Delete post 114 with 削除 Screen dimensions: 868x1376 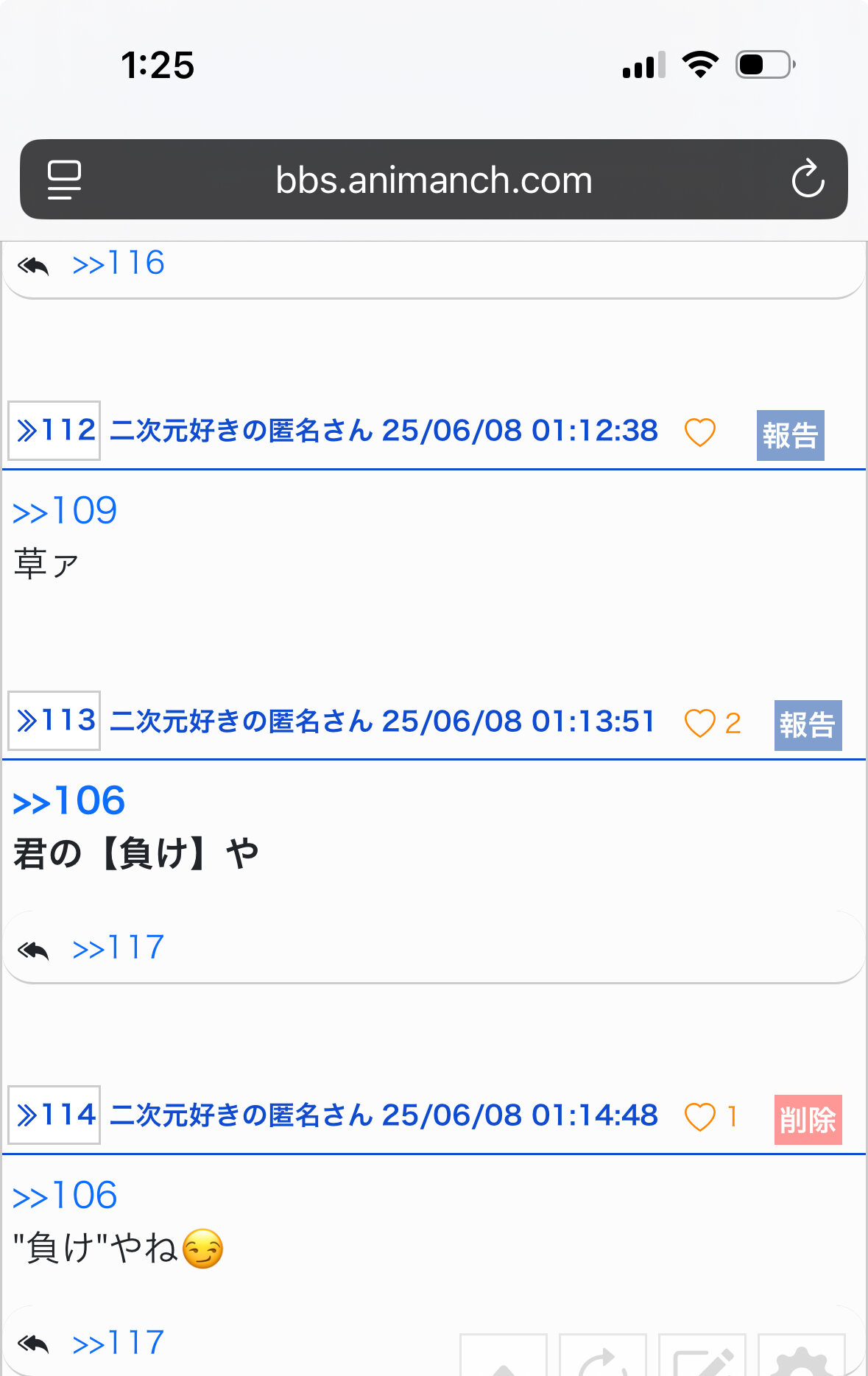point(808,1120)
